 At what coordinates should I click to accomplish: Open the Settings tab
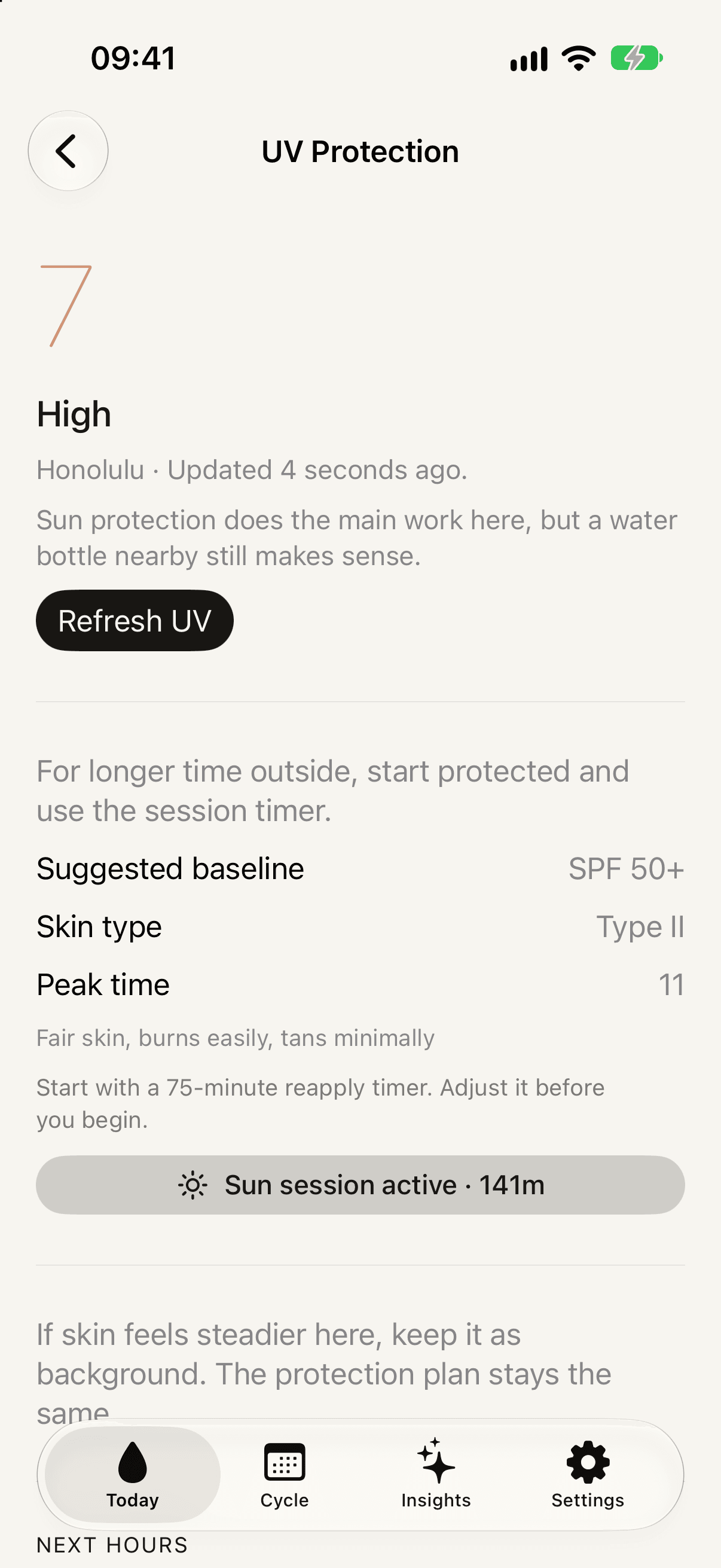pyautogui.click(x=587, y=1474)
